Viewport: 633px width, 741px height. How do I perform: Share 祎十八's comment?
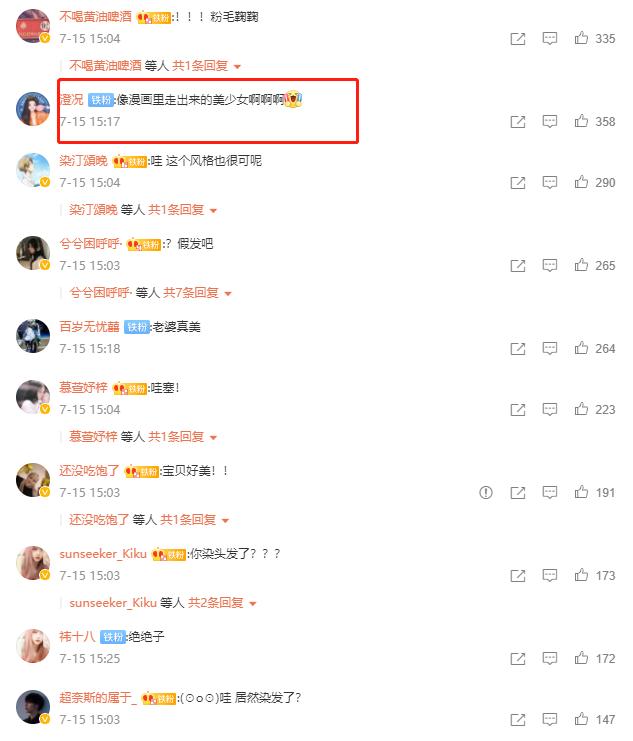coord(517,659)
